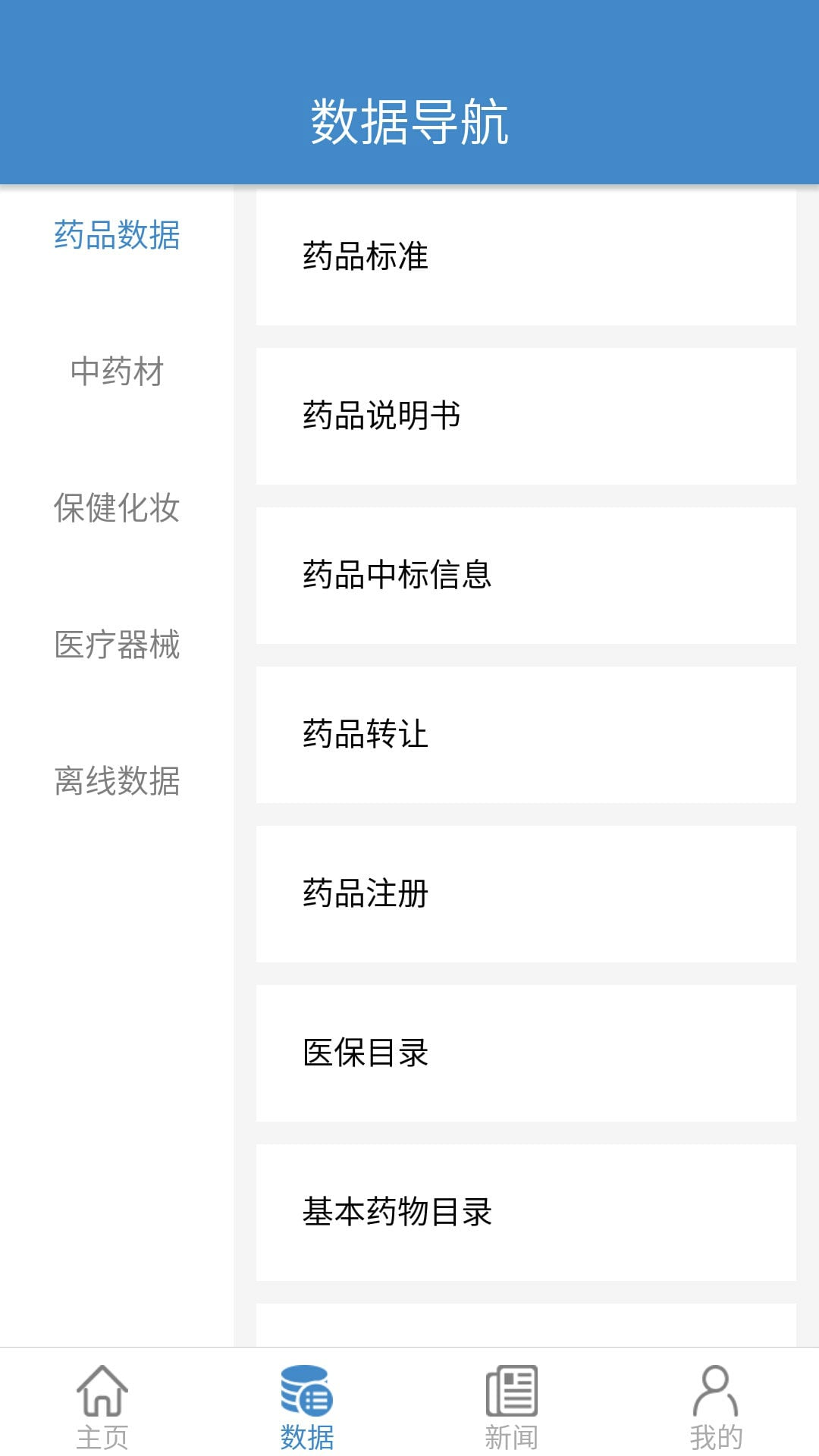Screen dimensions: 819x1456
Task: Go to the 主页 tab
Action: click(x=102, y=1405)
